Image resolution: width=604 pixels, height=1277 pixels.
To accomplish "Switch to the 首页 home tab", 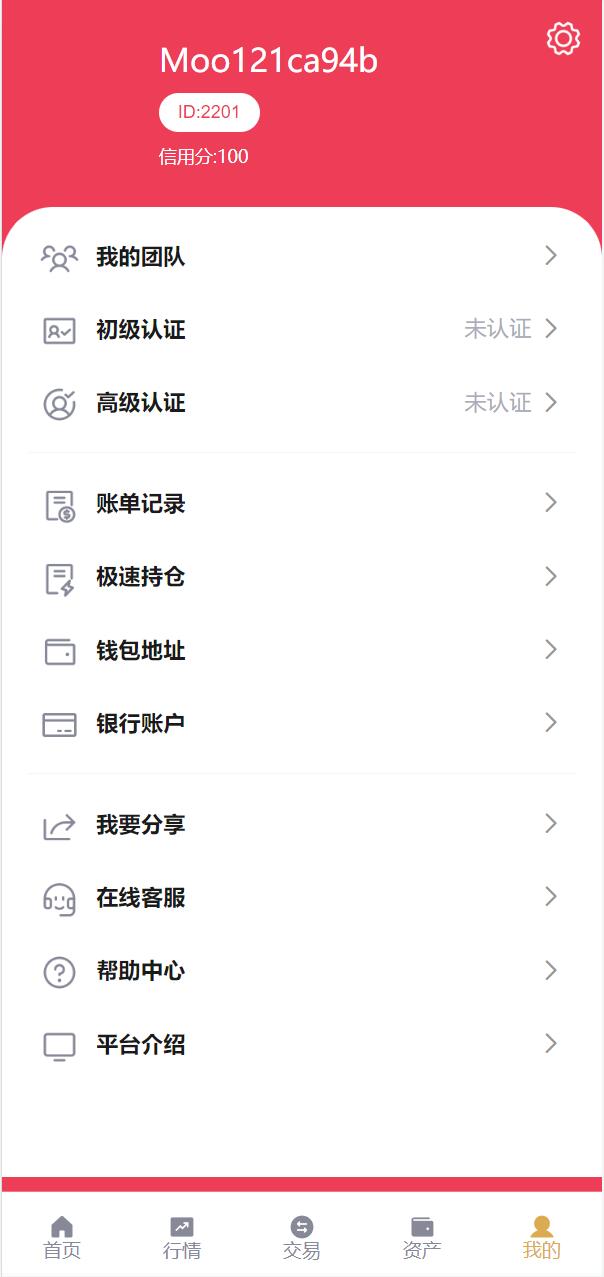I will click(x=62, y=1237).
